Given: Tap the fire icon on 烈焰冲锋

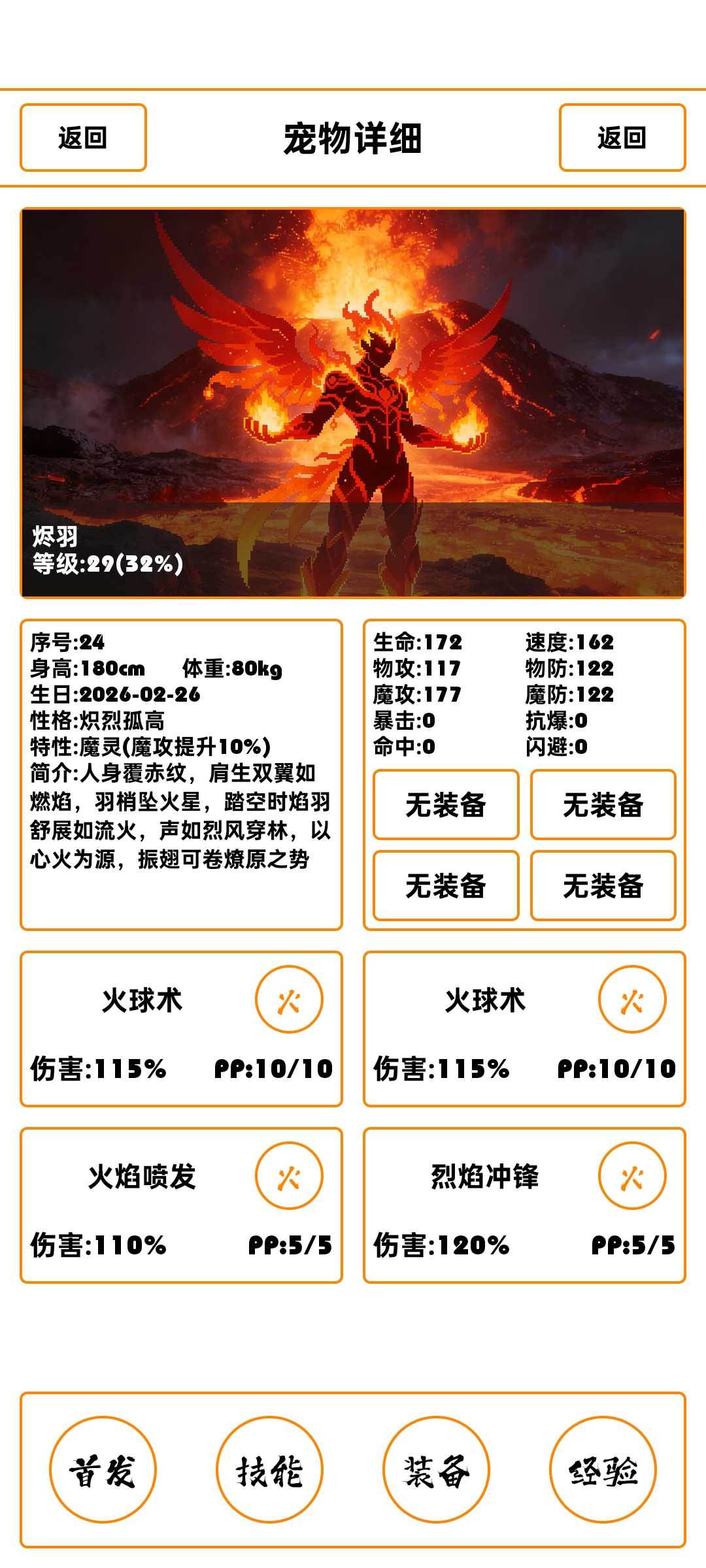Looking at the screenshot, I should tap(631, 1176).
